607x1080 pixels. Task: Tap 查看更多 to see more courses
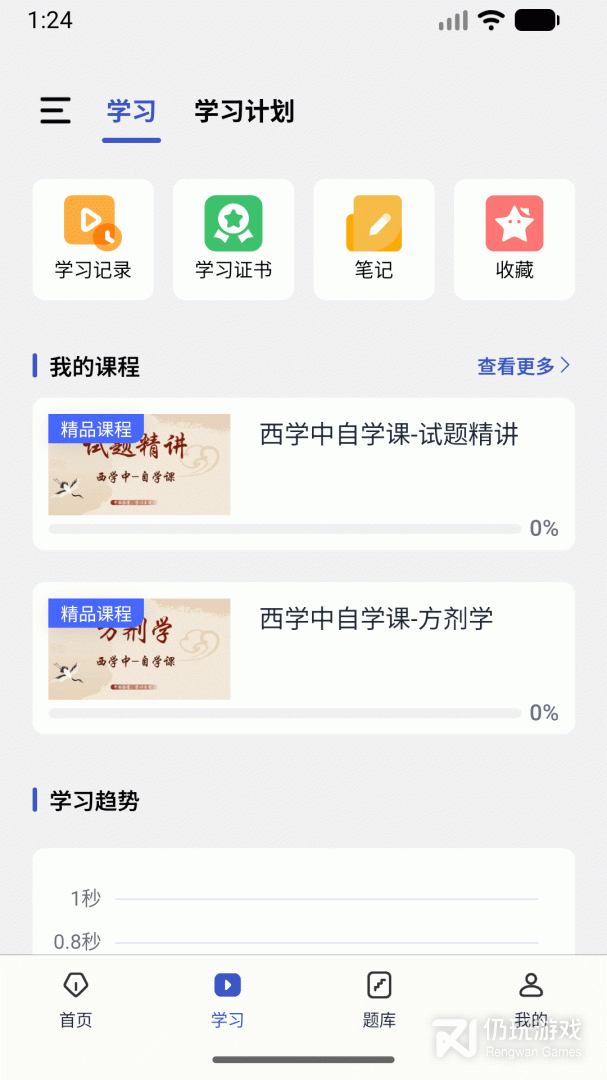click(x=523, y=366)
